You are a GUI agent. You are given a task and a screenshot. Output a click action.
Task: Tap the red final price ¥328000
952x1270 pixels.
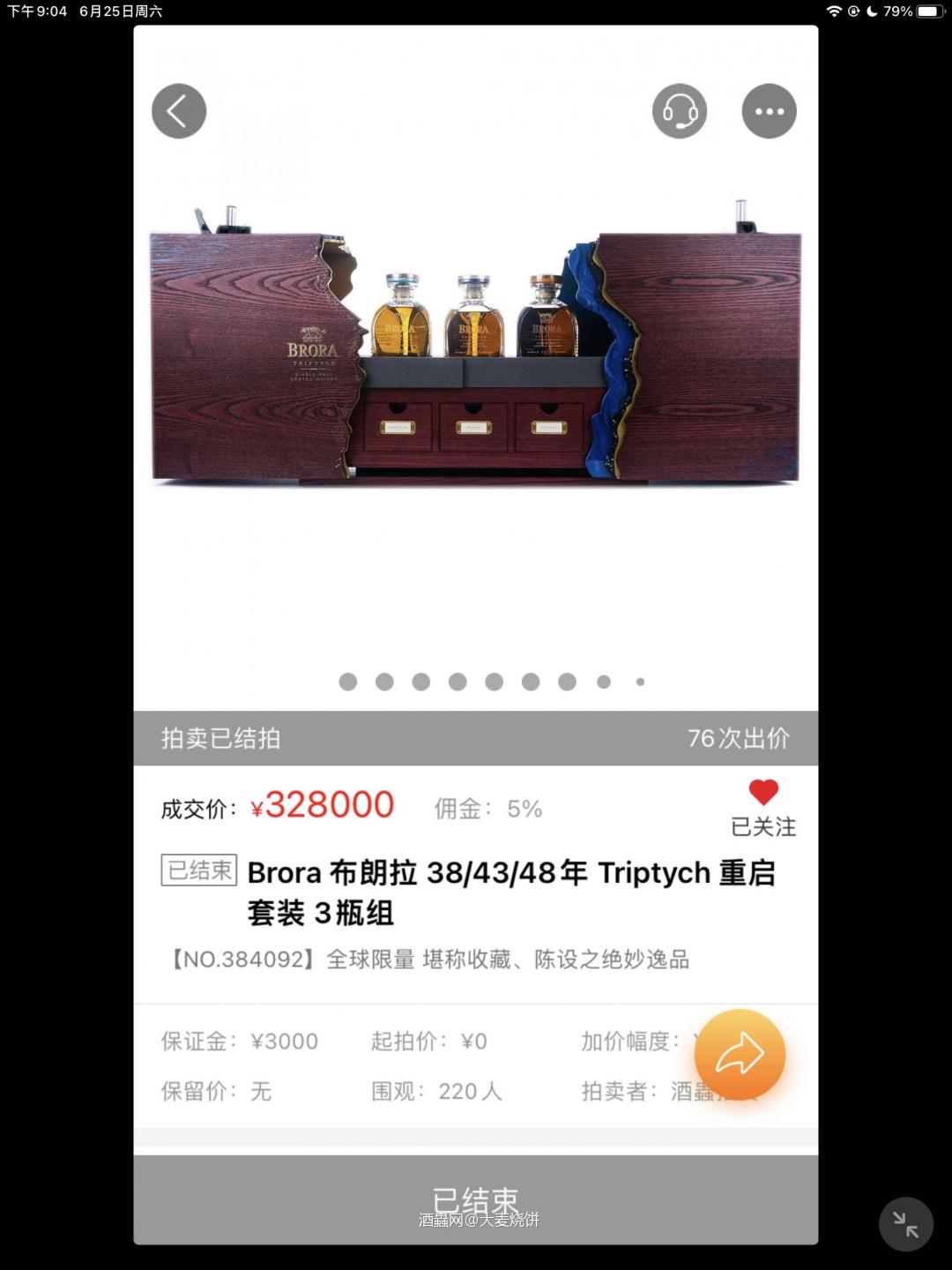pyautogui.click(x=323, y=803)
